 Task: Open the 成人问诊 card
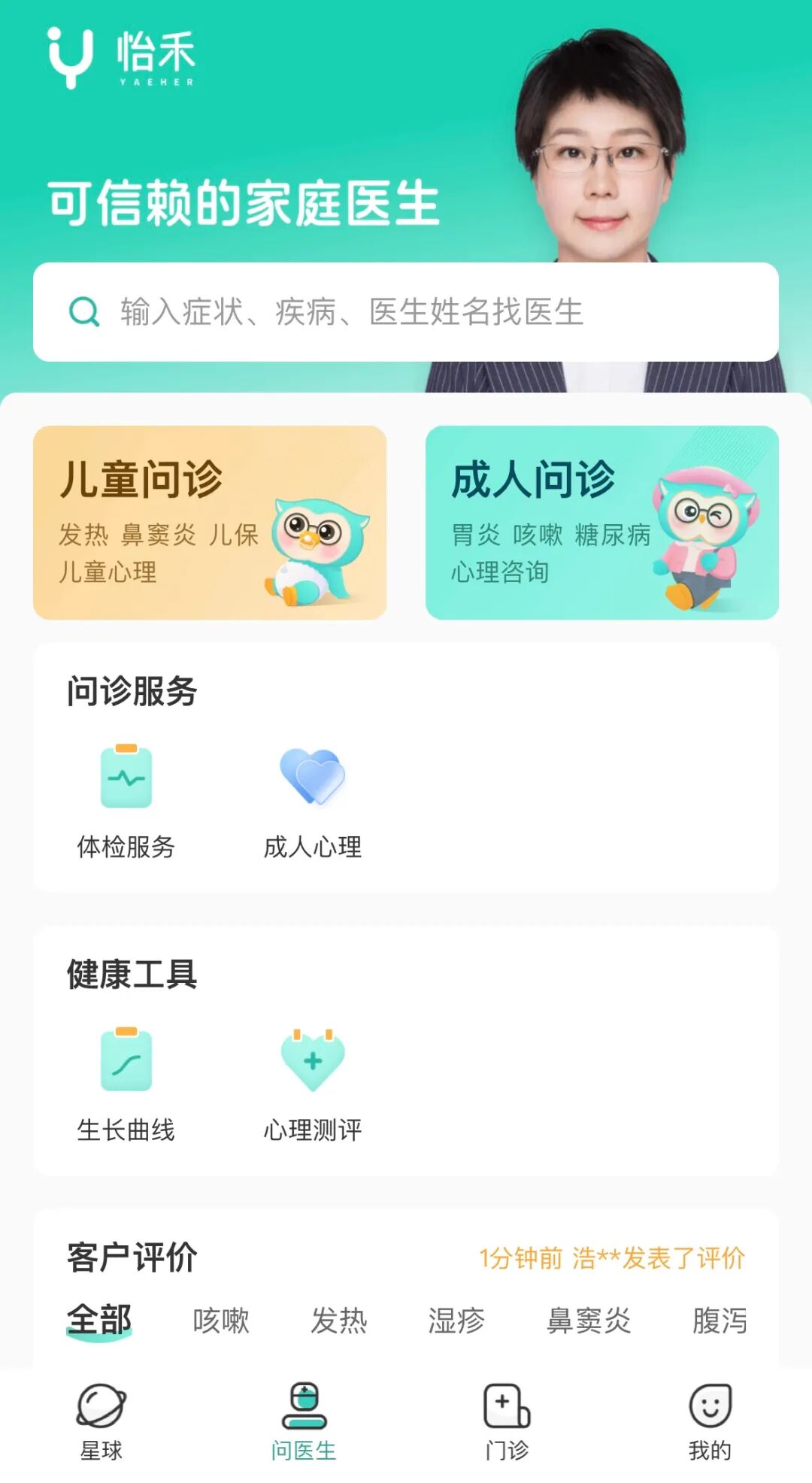[602, 523]
